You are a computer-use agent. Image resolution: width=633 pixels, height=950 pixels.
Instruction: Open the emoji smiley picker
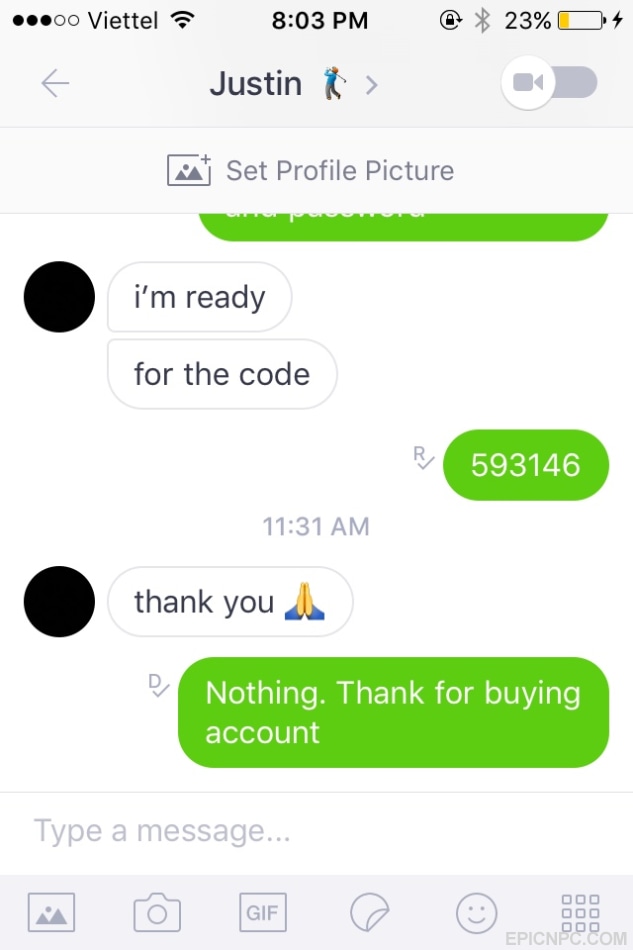coord(476,912)
